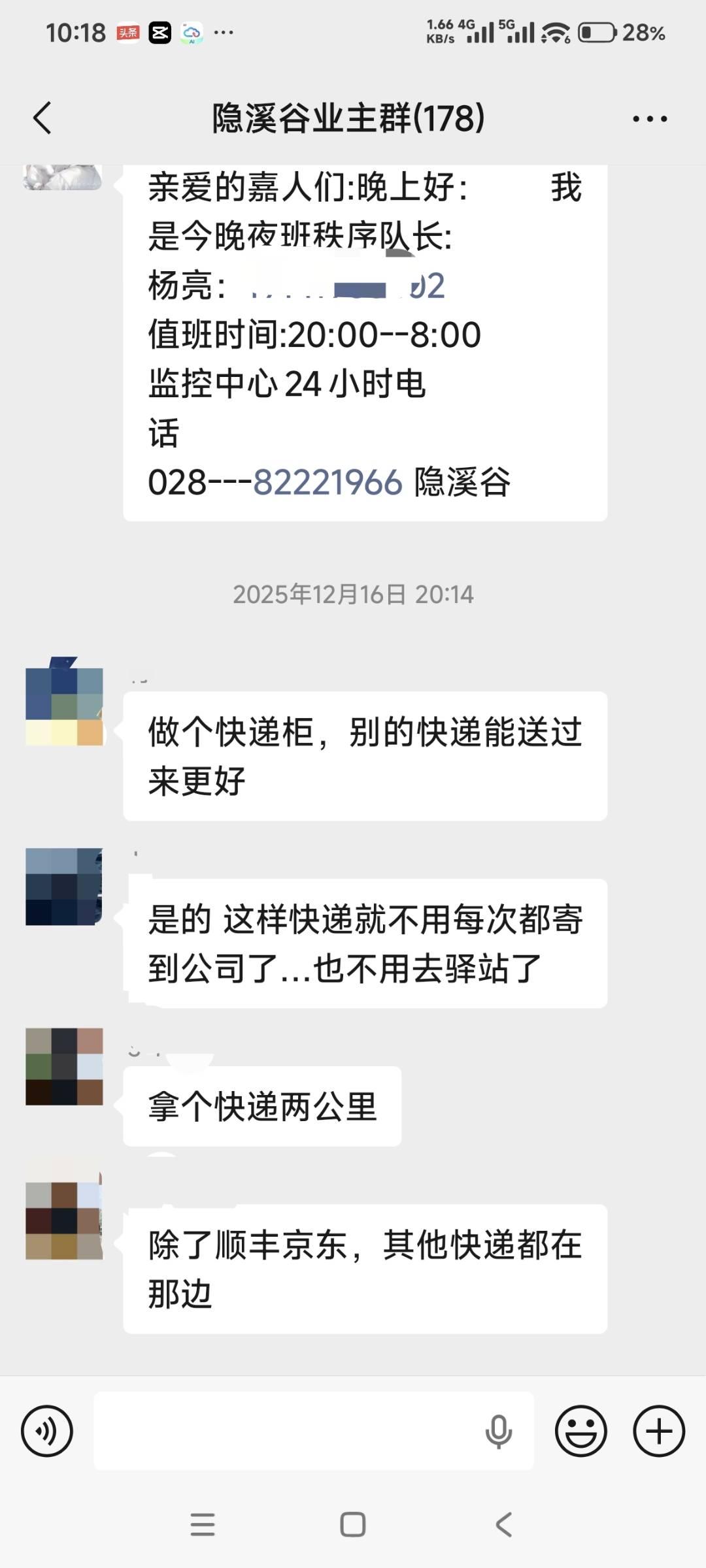Open the group chat overflow menu
Viewport: 706px width, 1568px height.
click(x=649, y=119)
